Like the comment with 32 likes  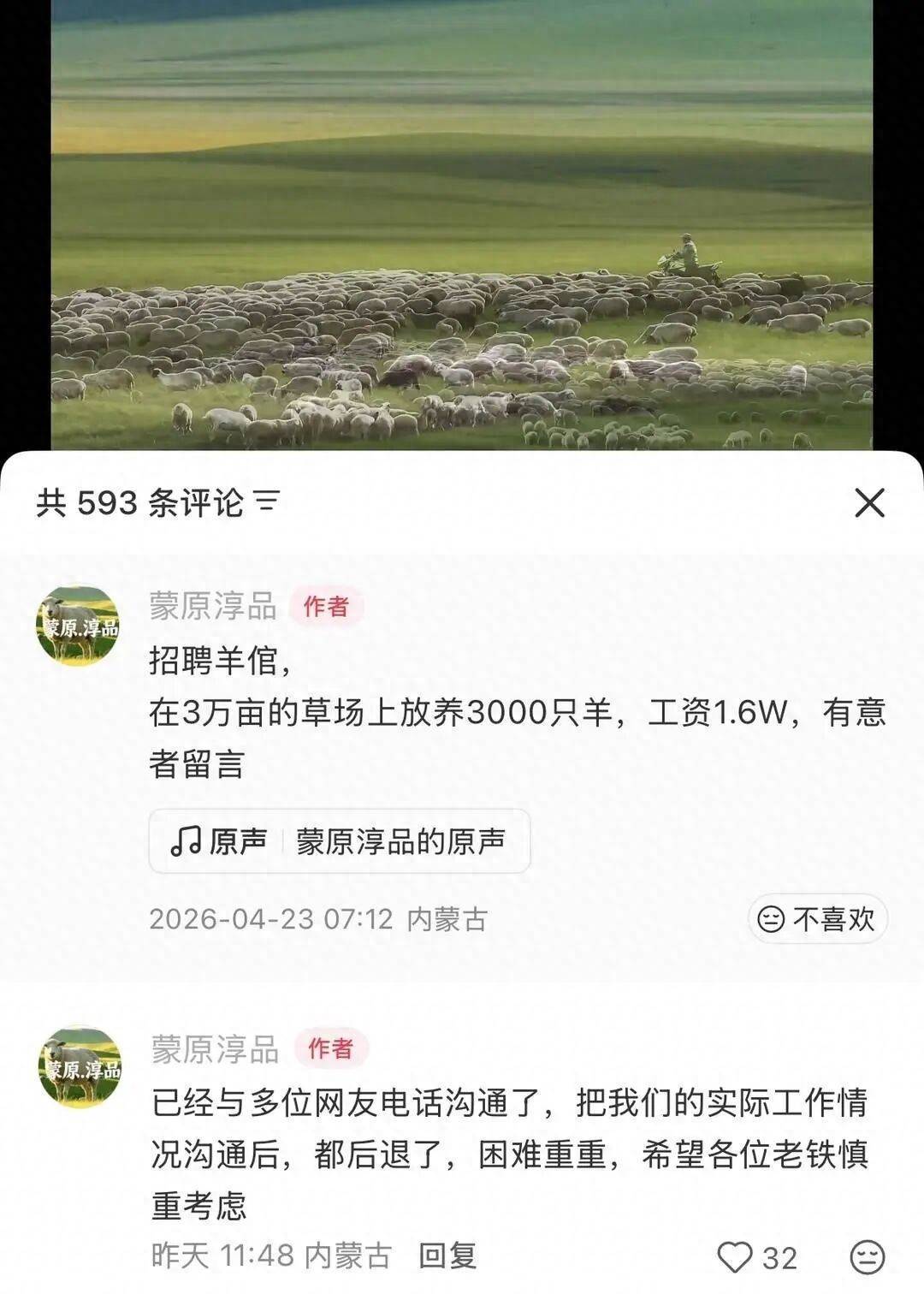point(734,1257)
